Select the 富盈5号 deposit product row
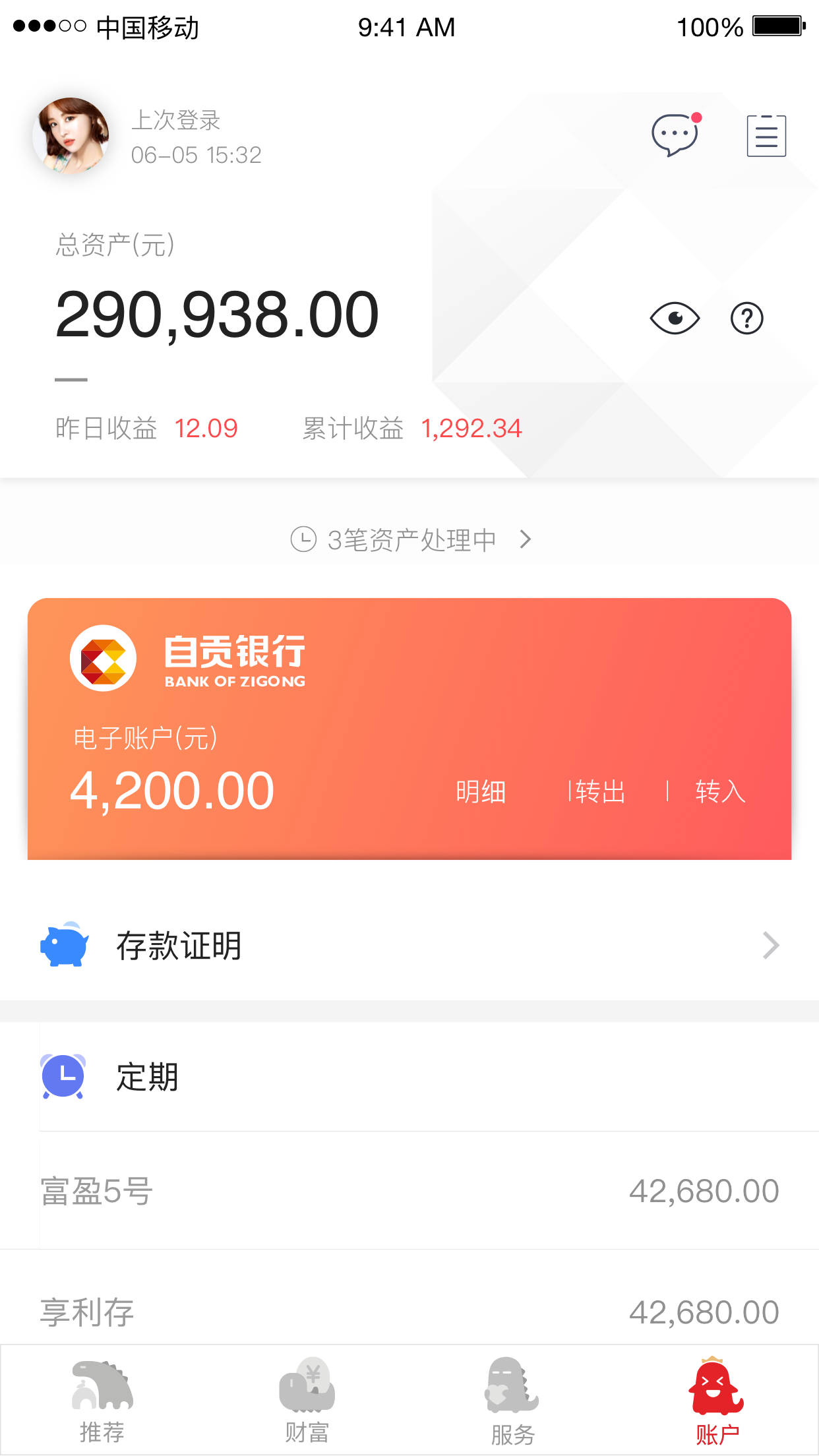The image size is (819, 1456). click(409, 1190)
